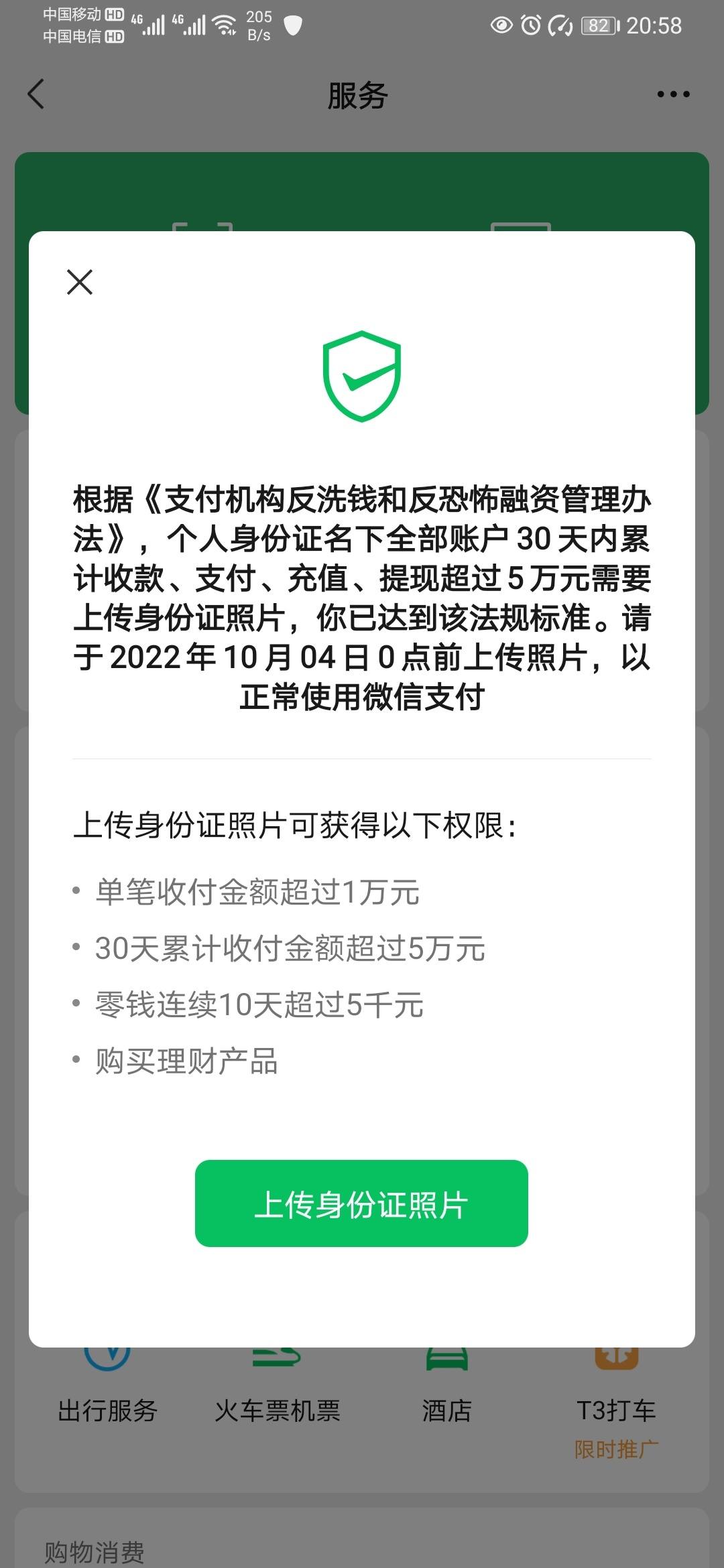Close the ID verification dialog
The height and width of the screenshot is (1568, 724).
pyautogui.click(x=80, y=282)
